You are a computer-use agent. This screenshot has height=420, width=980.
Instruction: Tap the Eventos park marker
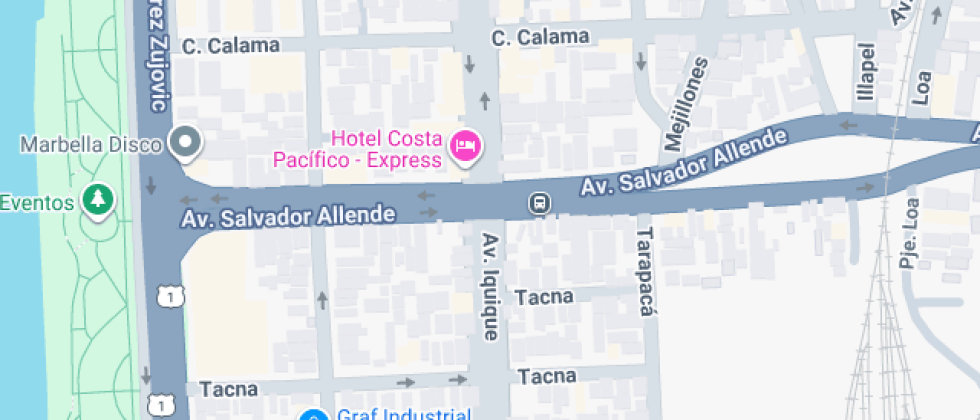tap(97, 200)
